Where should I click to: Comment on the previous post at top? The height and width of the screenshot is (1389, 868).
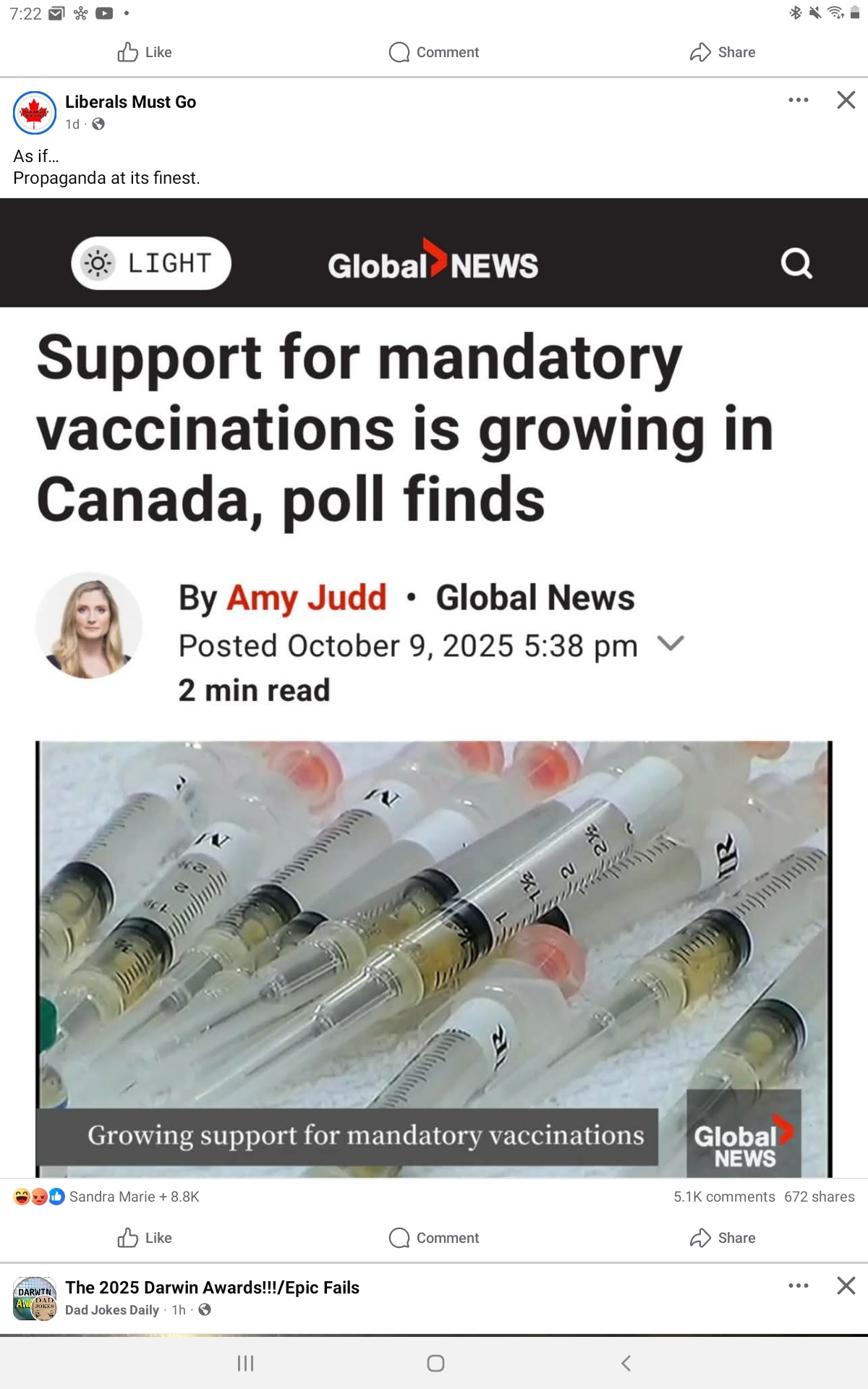click(x=434, y=52)
